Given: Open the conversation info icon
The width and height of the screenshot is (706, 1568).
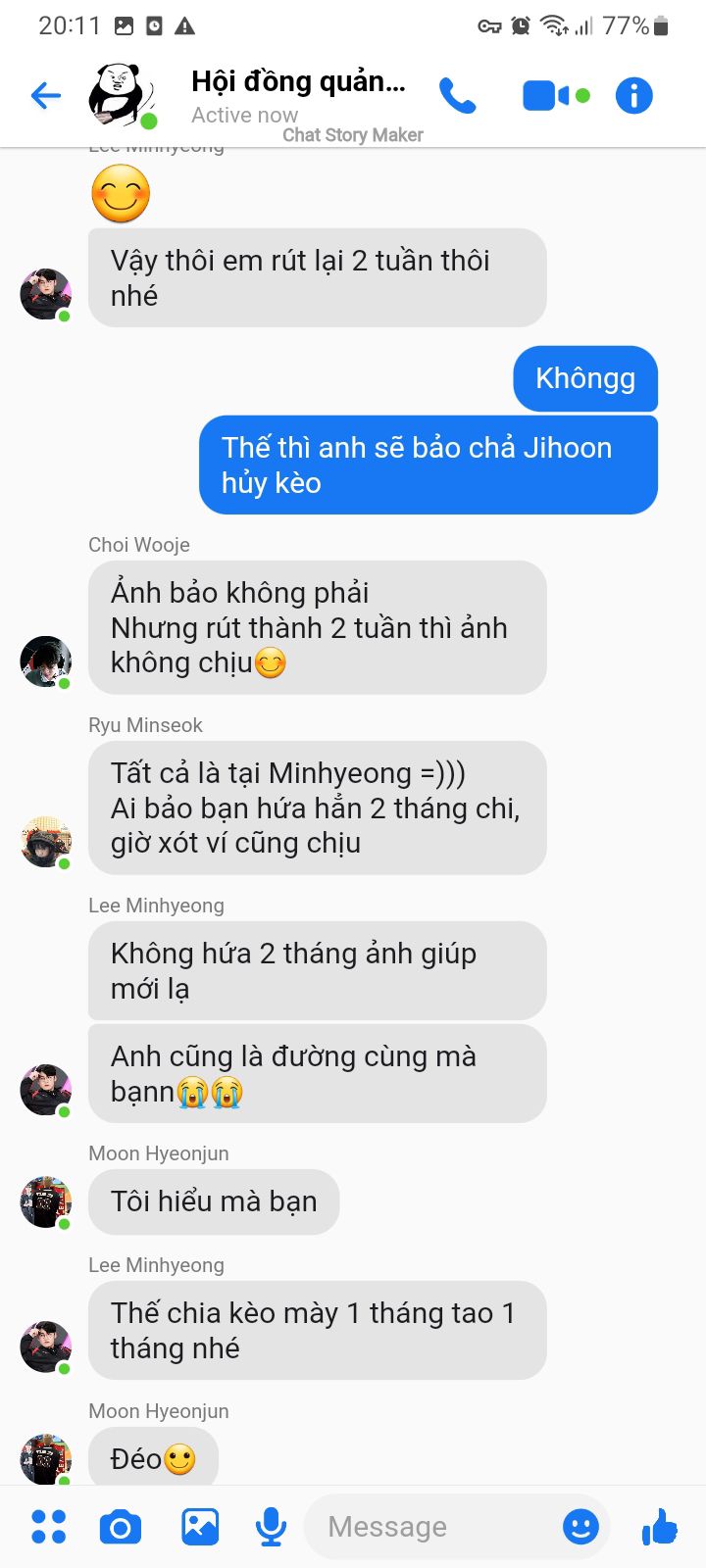Looking at the screenshot, I should pyautogui.click(x=634, y=95).
